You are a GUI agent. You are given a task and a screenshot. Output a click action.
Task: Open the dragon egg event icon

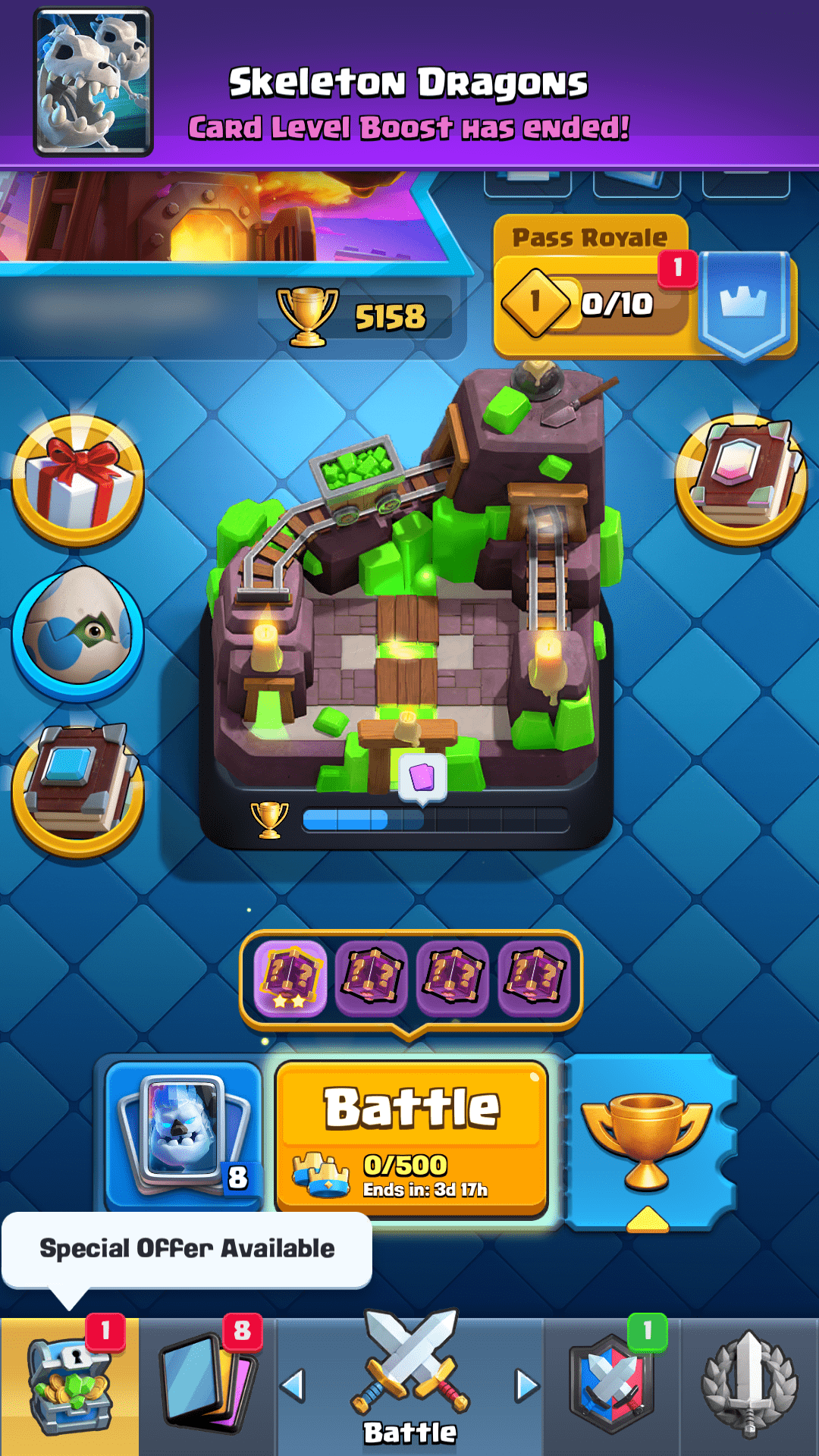[x=78, y=631]
